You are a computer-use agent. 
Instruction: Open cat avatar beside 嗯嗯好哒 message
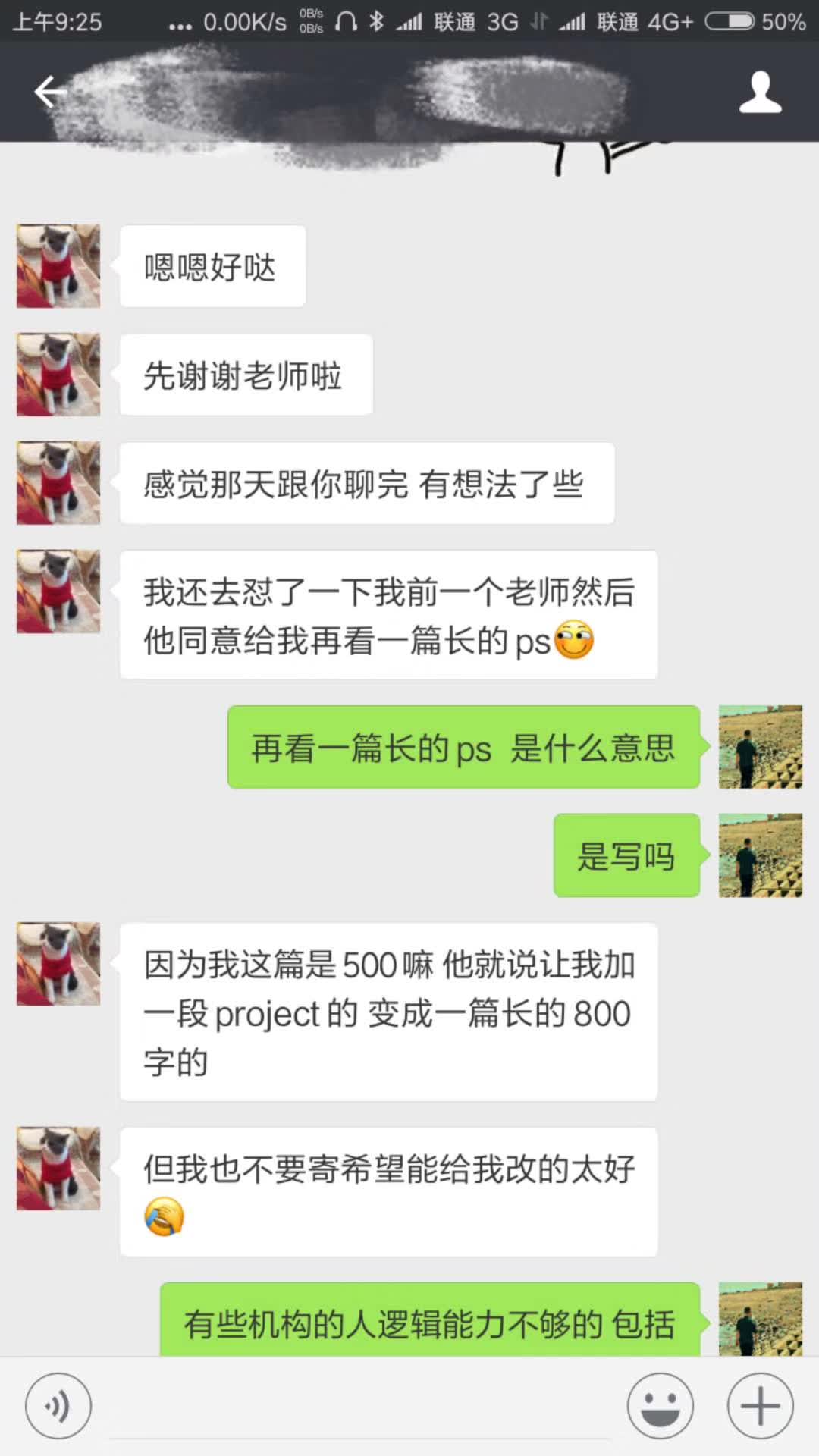58,266
